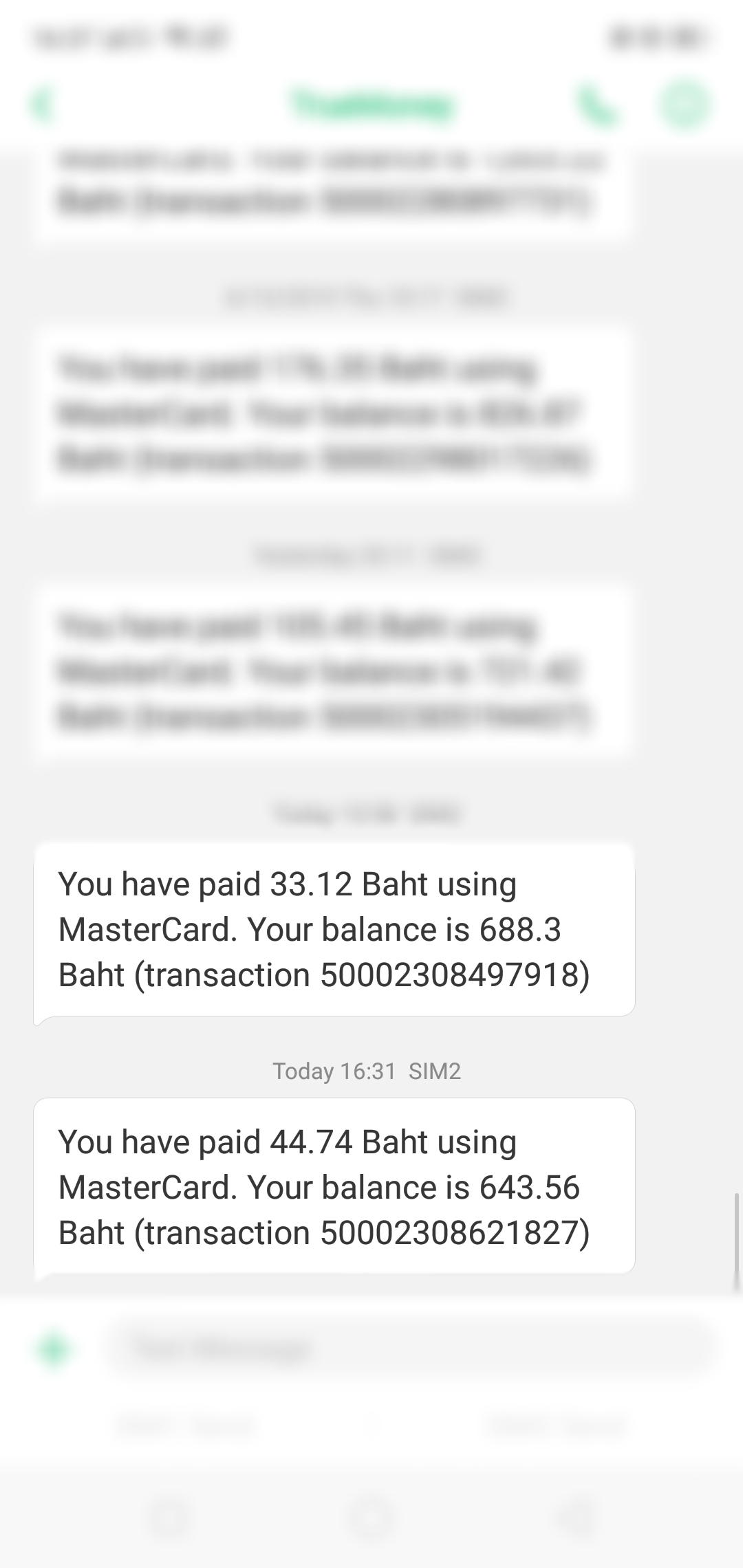Call the sender with phone icon

(597, 105)
